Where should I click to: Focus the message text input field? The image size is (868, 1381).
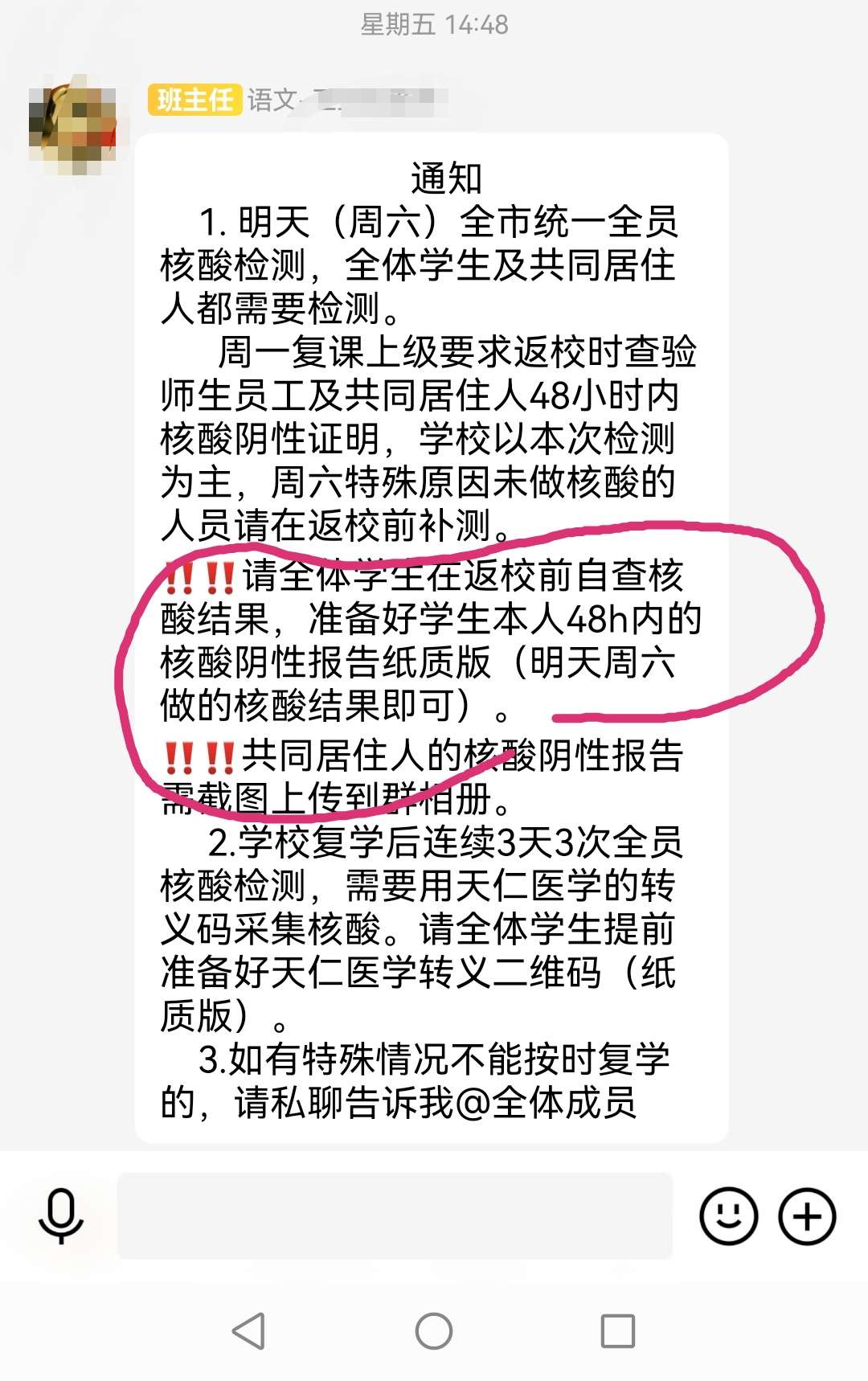[x=395, y=1215]
